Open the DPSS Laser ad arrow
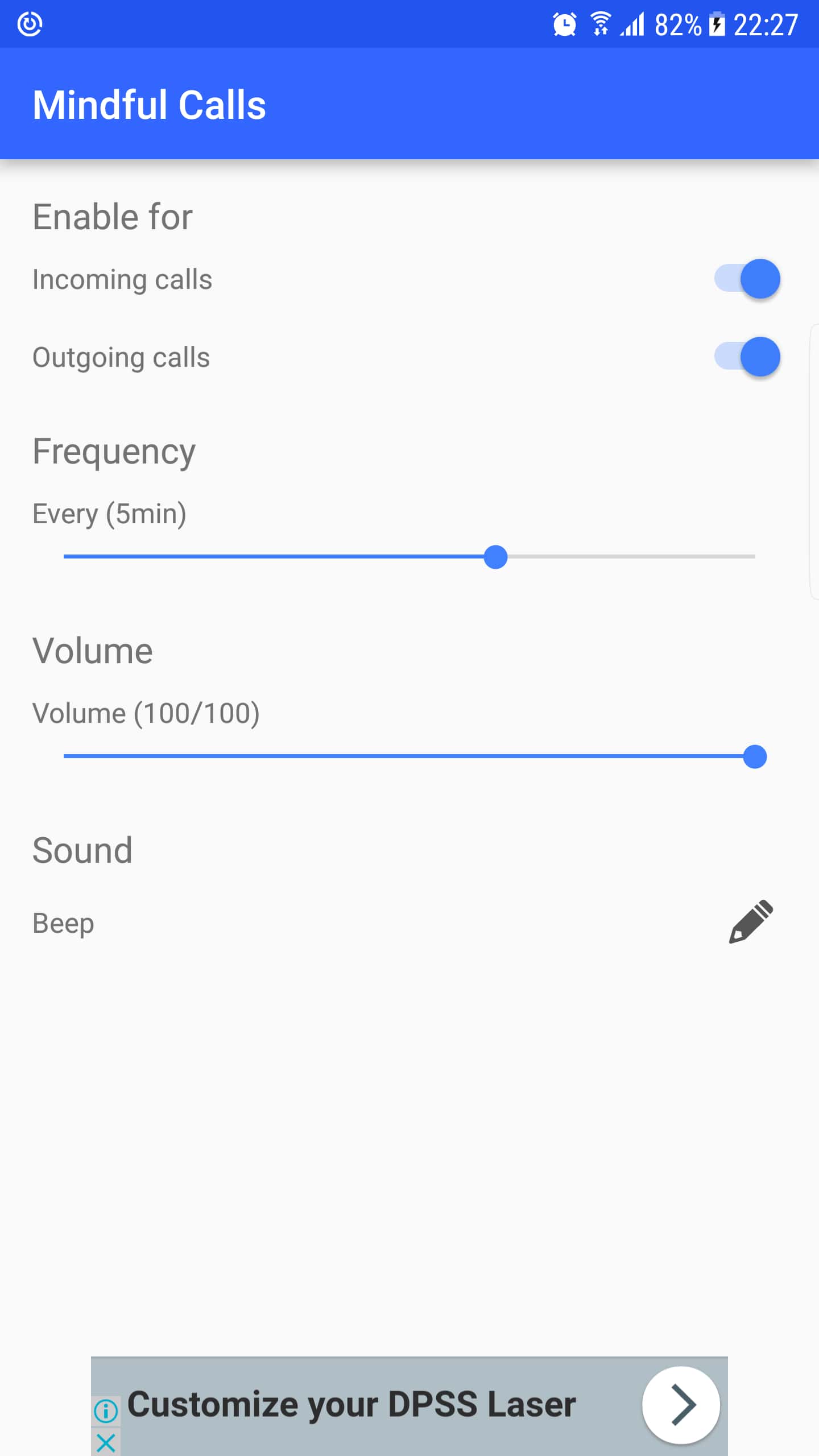This screenshot has width=819, height=1456. [x=681, y=1405]
